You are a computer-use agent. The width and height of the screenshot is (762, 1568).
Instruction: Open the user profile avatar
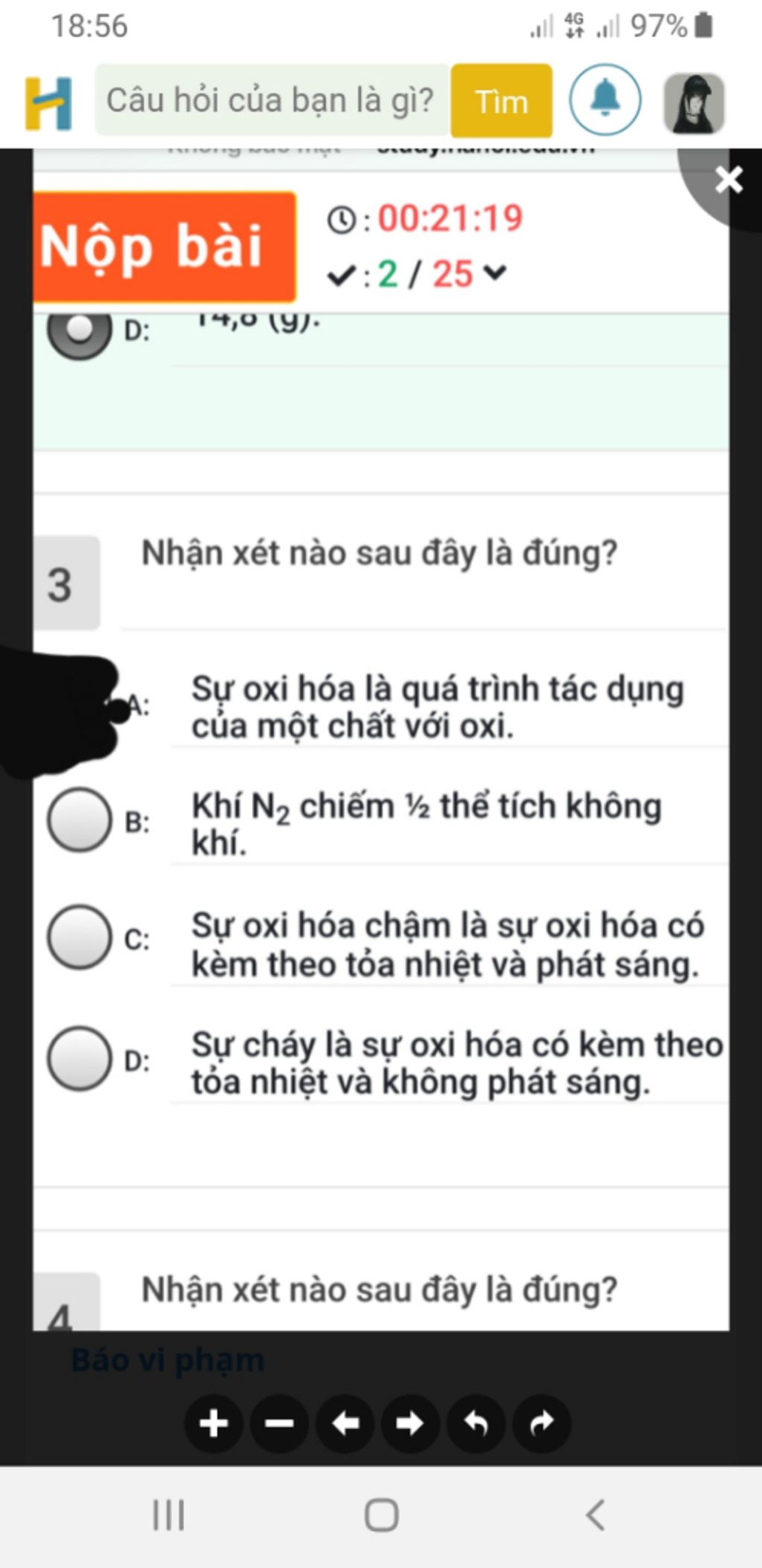[x=694, y=103]
